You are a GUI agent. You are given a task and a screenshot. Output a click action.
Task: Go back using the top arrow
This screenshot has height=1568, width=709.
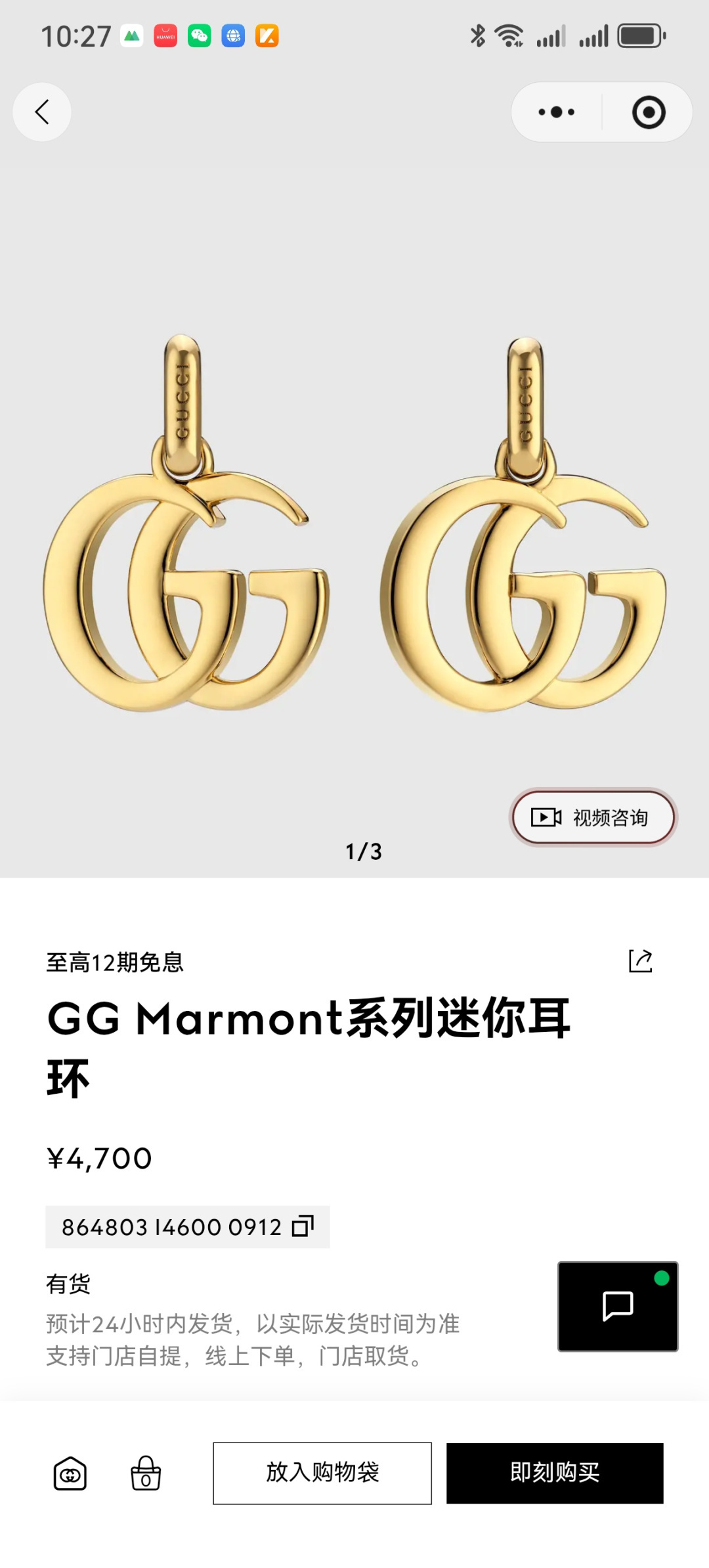(x=42, y=112)
